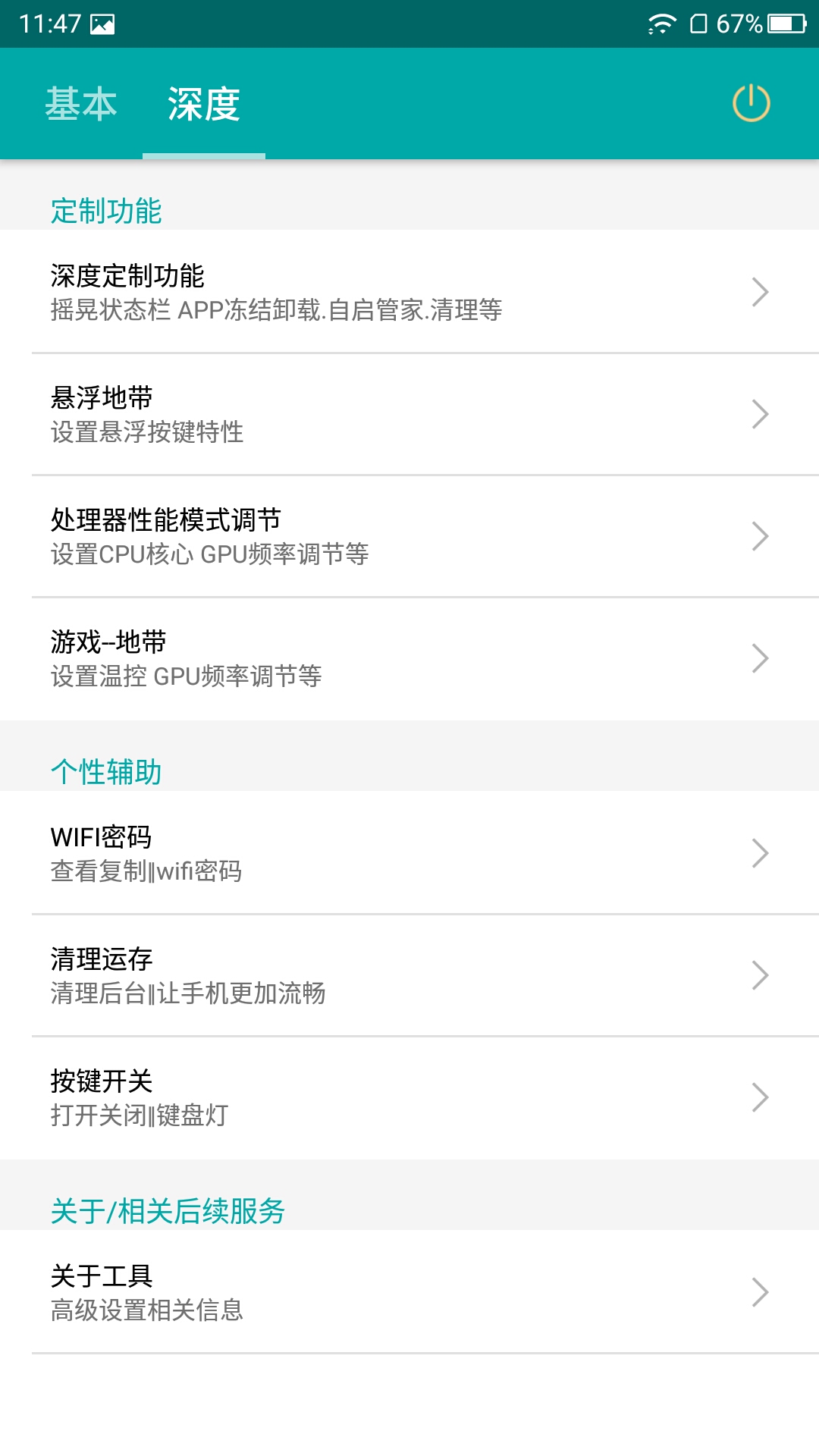819x1456 pixels.
Task: Open 深度定制功能 settings
Action: coord(409,292)
